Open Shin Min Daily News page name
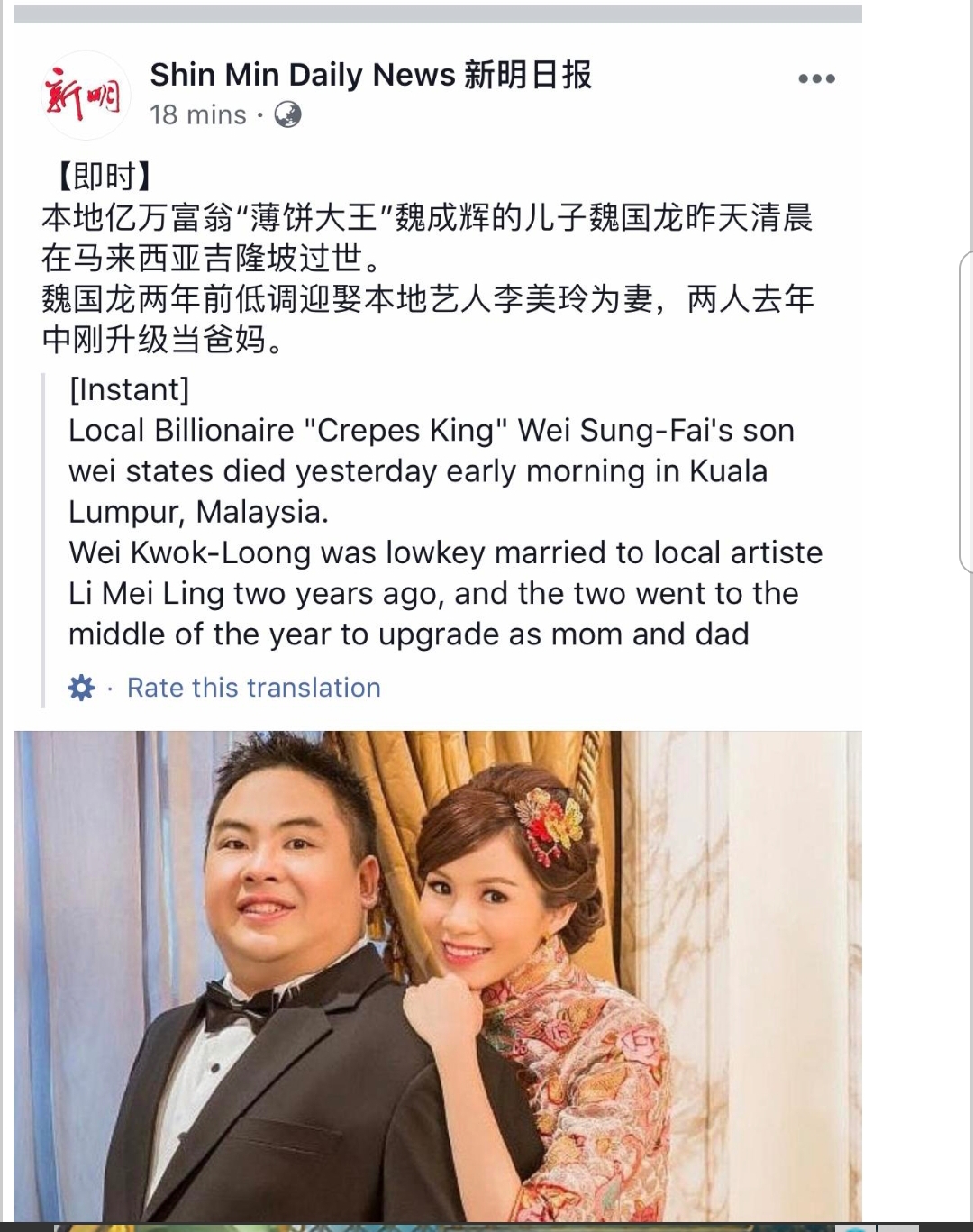The height and width of the screenshot is (1232, 973). click(x=370, y=75)
